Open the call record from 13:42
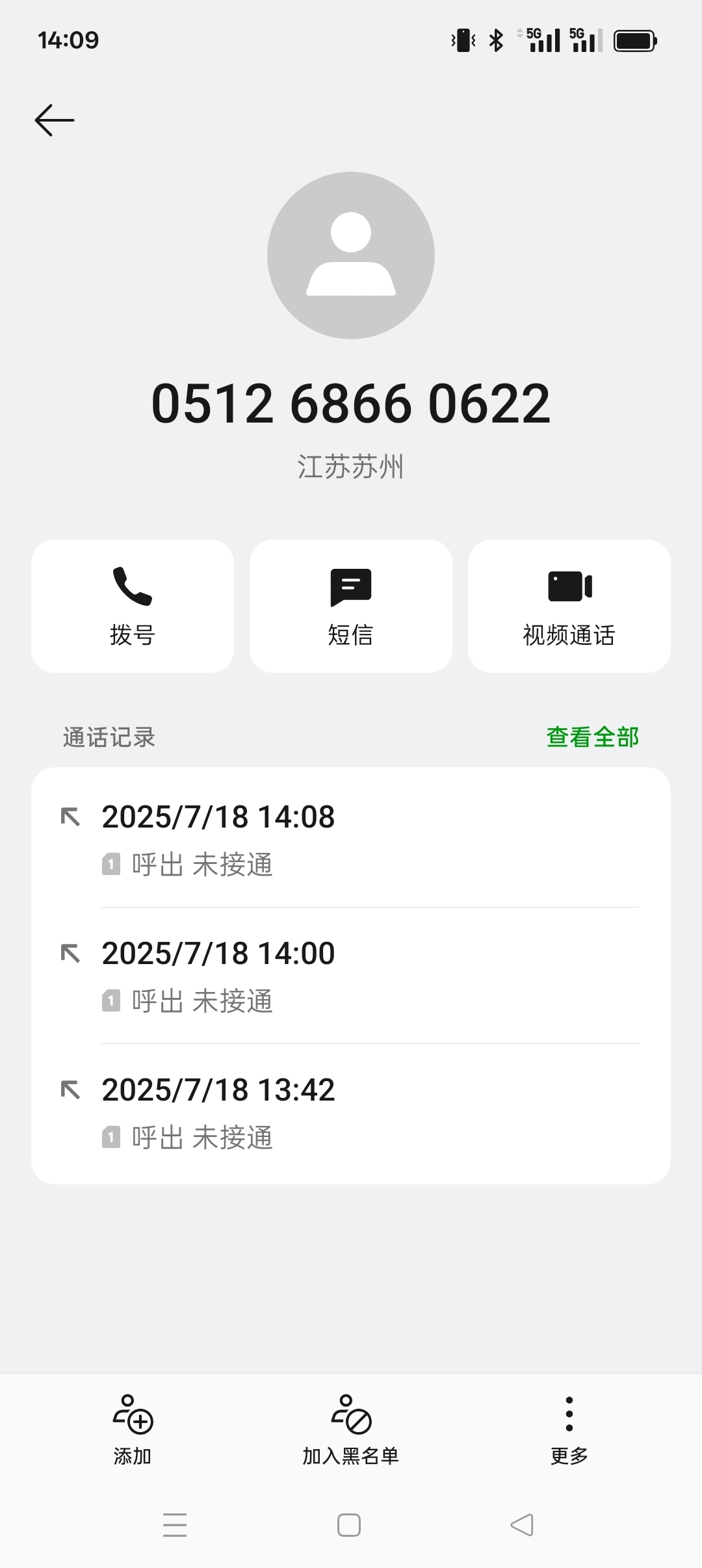702x1568 pixels. (351, 1112)
